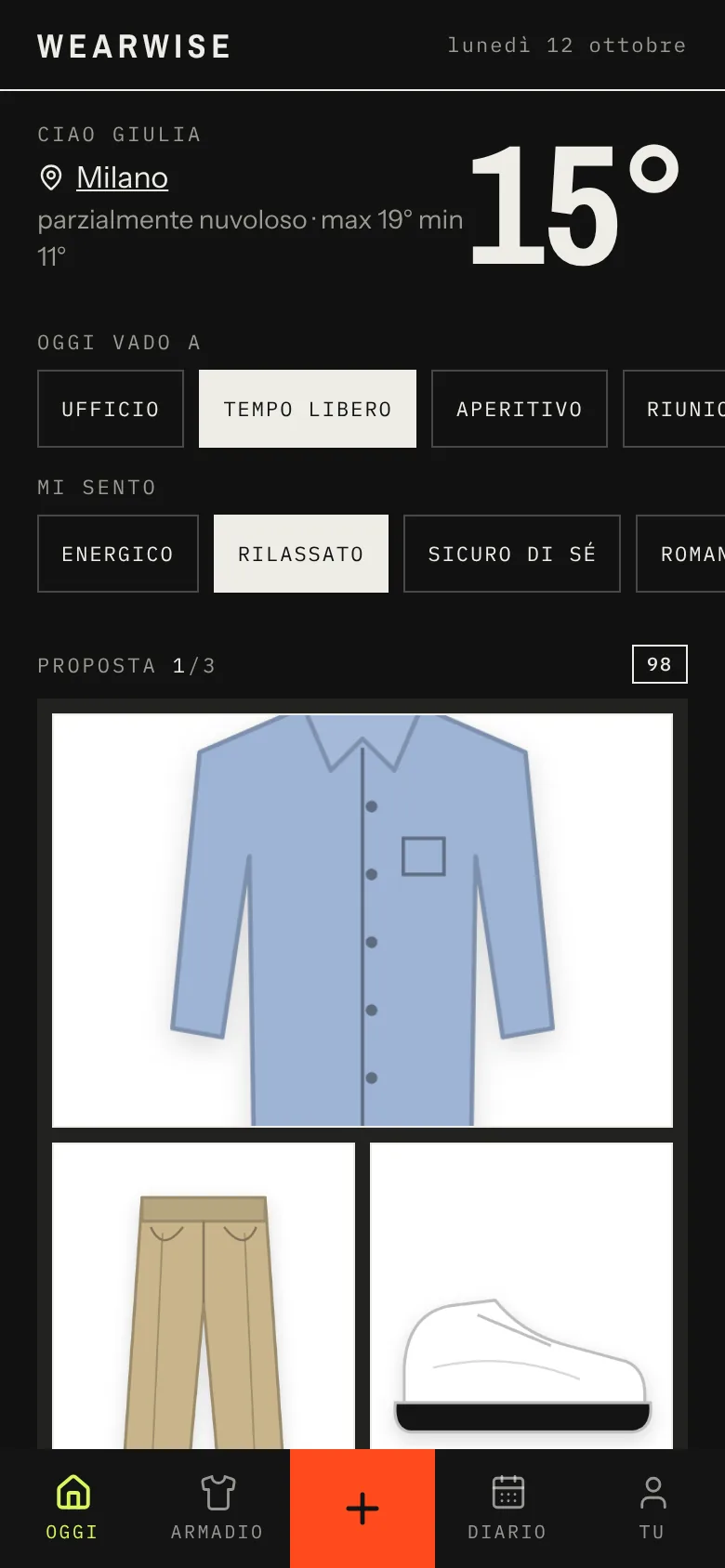Switch to the Tu profile tab

pyautogui.click(x=652, y=1509)
